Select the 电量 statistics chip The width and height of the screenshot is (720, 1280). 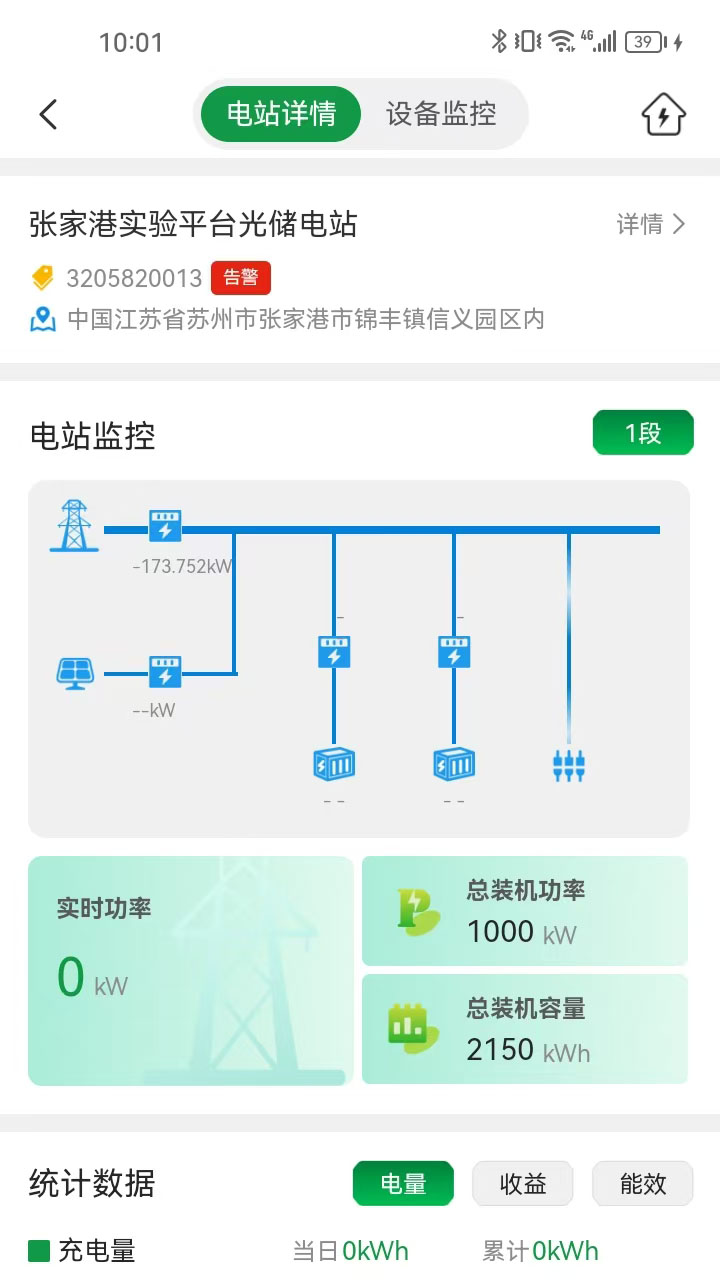click(403, 1184)
